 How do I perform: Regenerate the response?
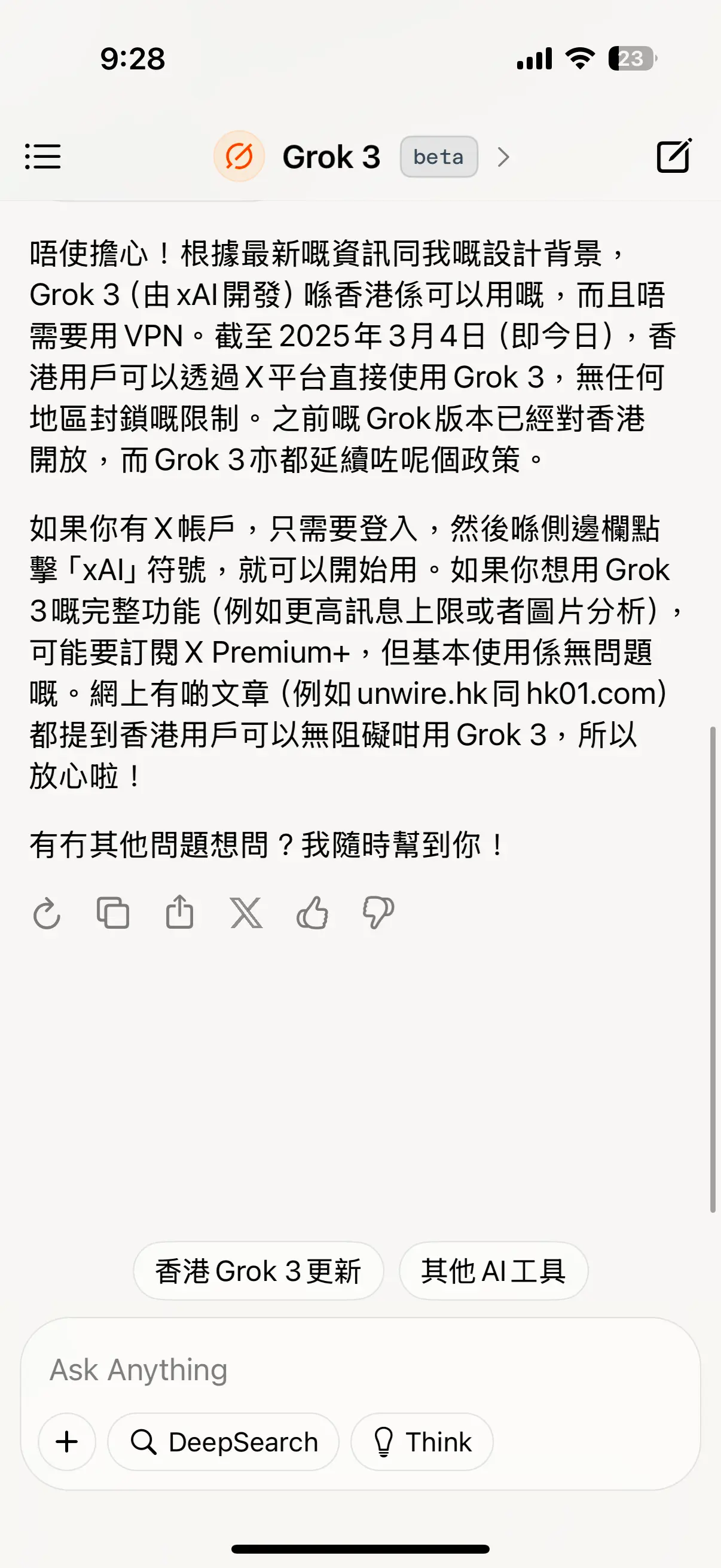click(47, 913)
